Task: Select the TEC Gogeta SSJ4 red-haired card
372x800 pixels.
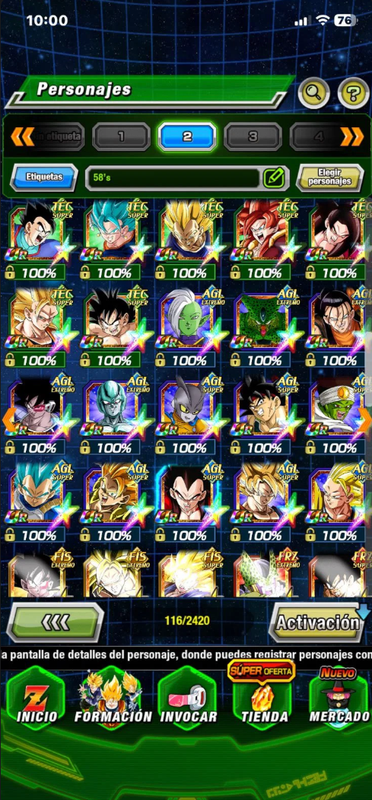Action: tap(263, 240)
